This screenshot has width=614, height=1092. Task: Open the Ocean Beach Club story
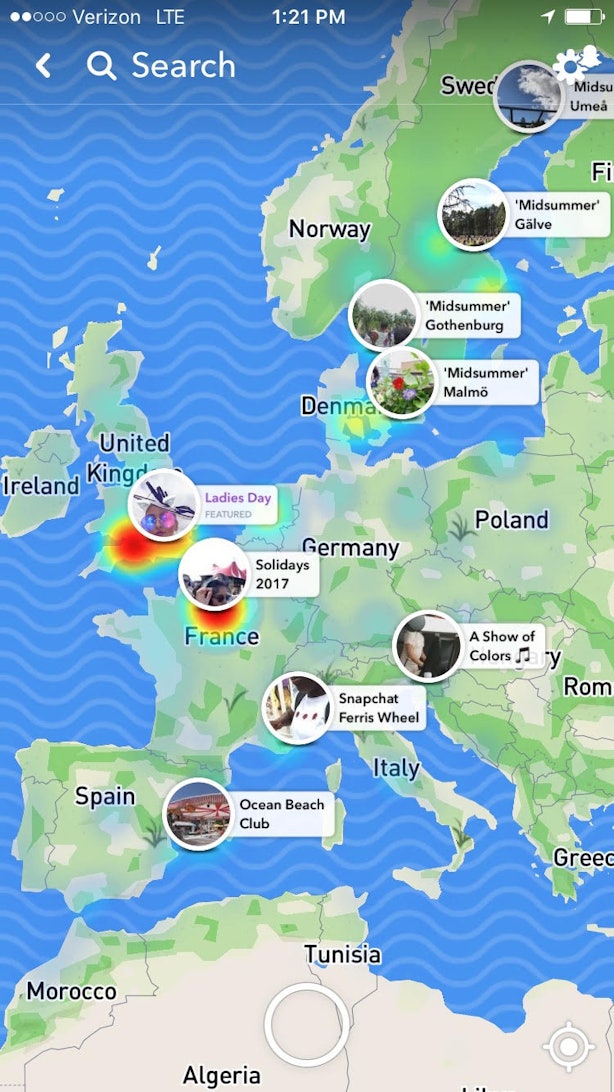pyautogui.click(x=249, y=813)
